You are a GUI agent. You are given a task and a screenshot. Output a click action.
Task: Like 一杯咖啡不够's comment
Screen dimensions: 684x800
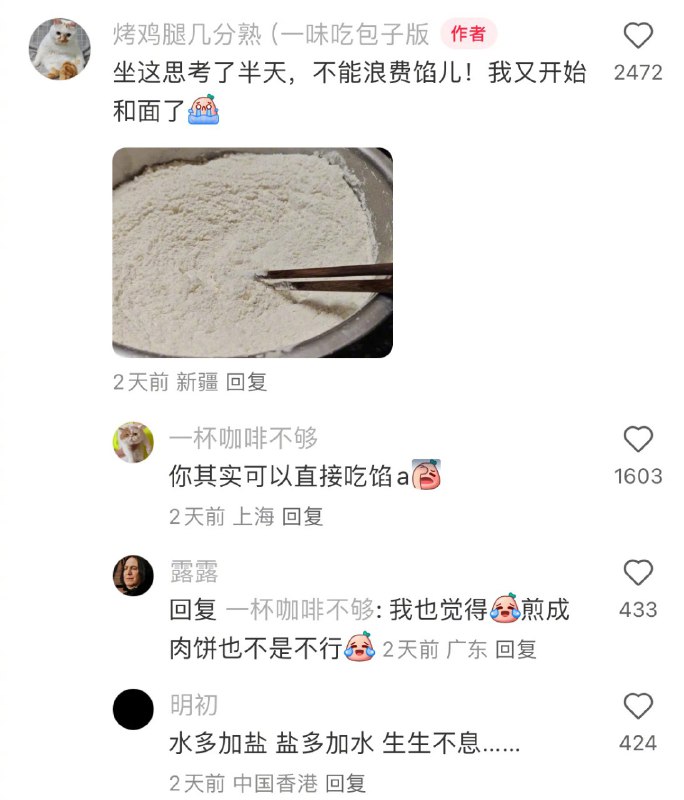click(x=638, y=439)
